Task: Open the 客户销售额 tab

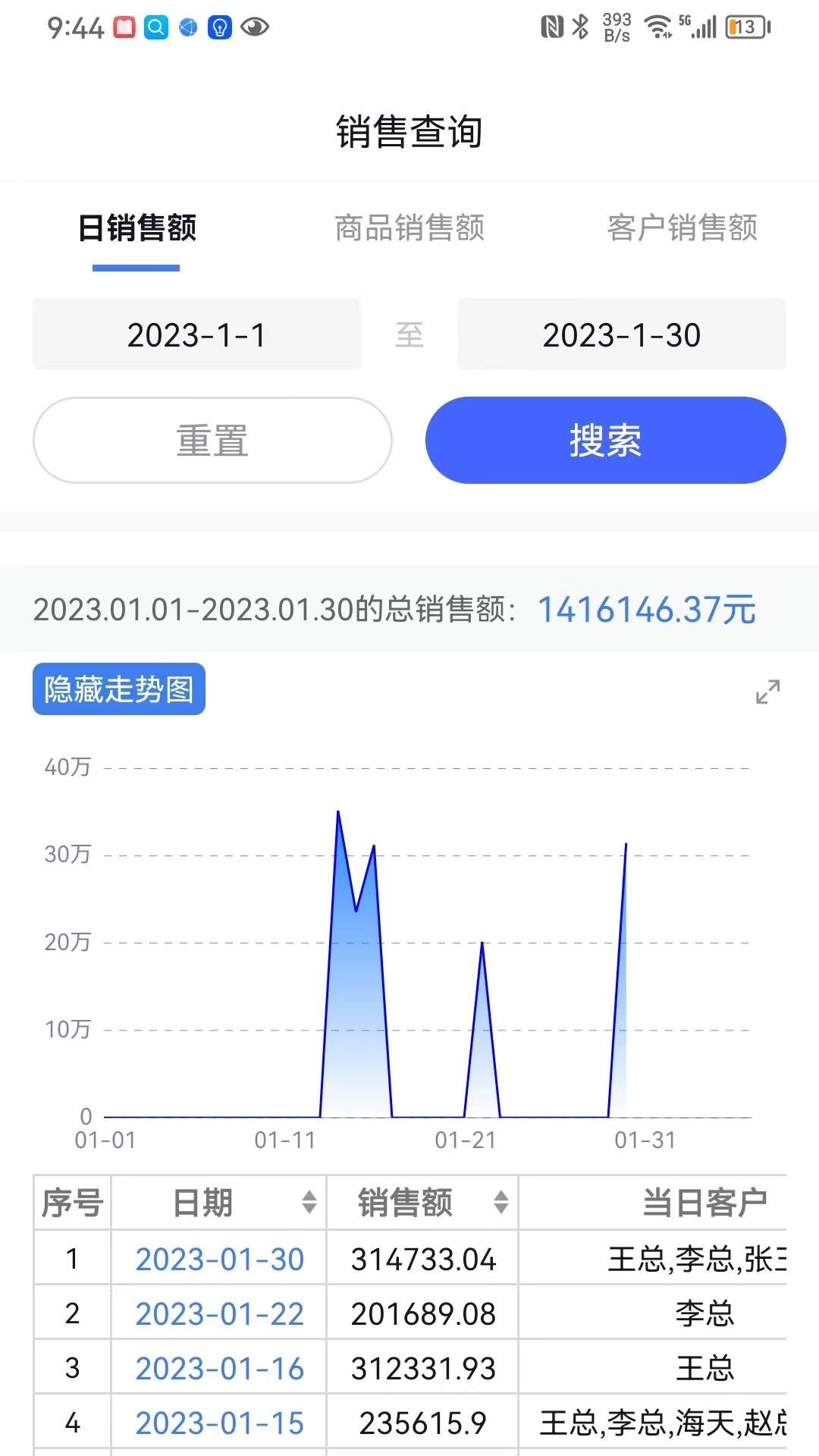Action: click(682, 228)
